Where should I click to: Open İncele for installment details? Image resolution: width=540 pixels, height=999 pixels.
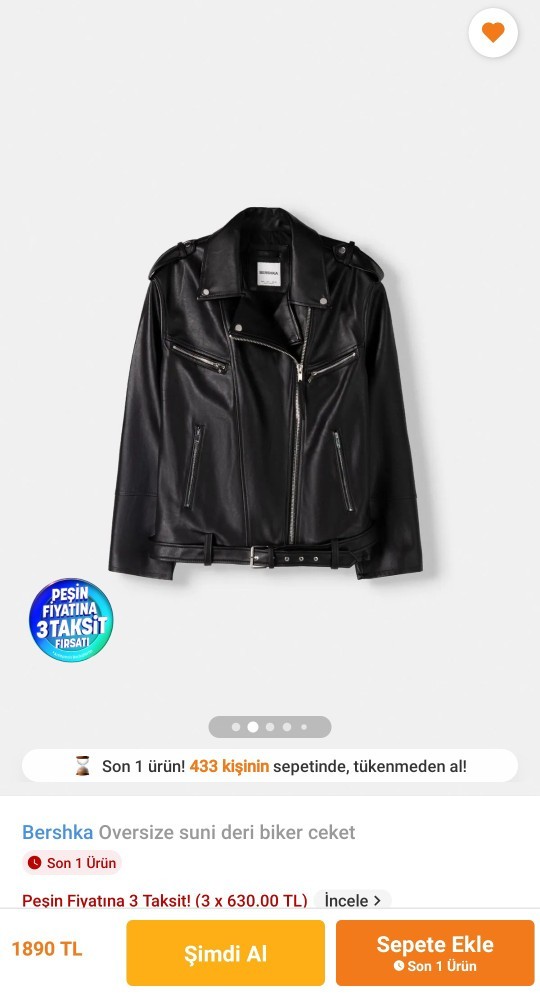pos(352,900)
